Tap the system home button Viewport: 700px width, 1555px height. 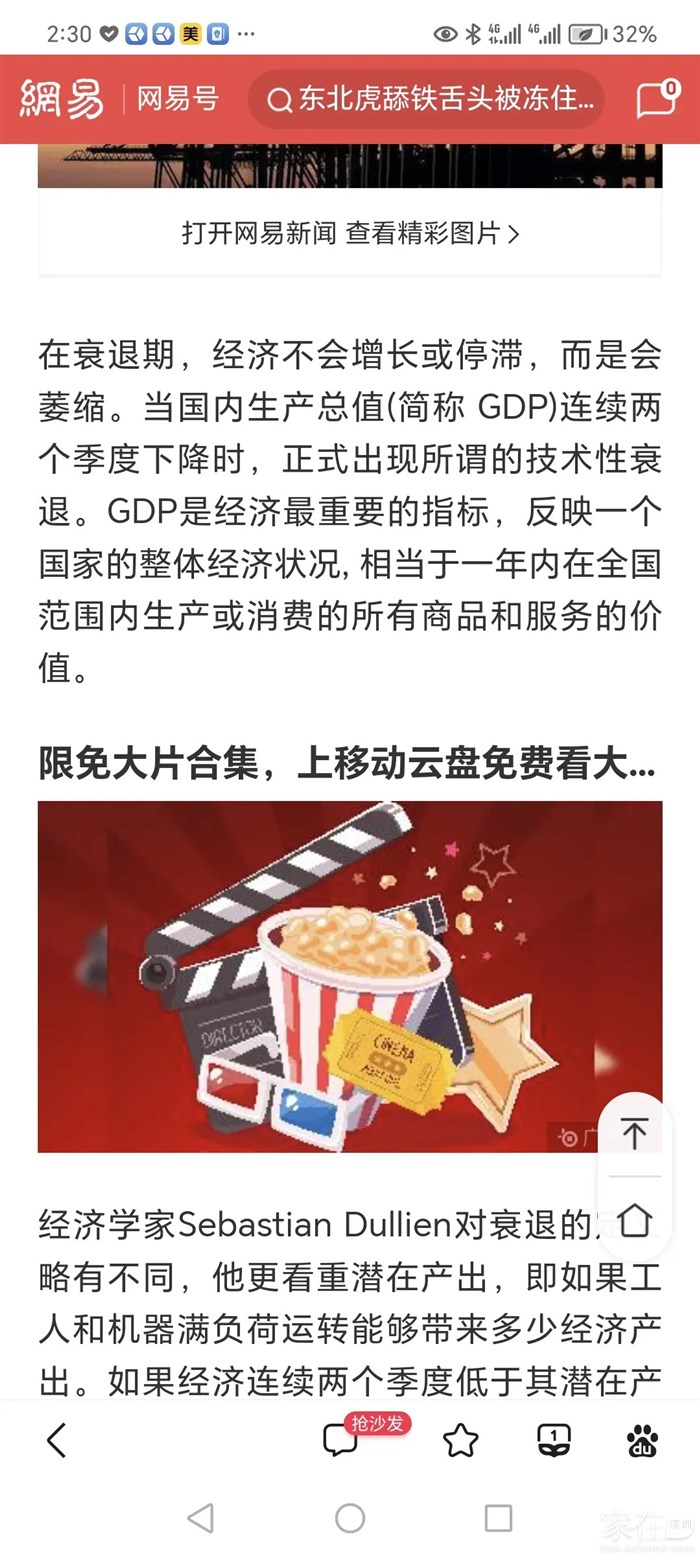click(x=350, y=1518)
